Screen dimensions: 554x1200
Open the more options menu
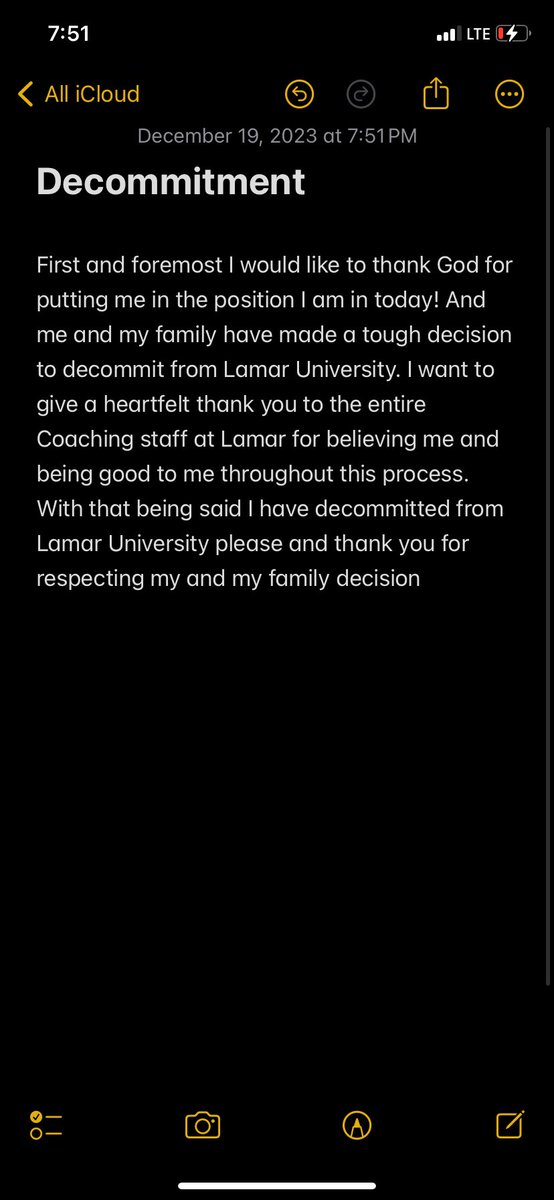point(509,95)
